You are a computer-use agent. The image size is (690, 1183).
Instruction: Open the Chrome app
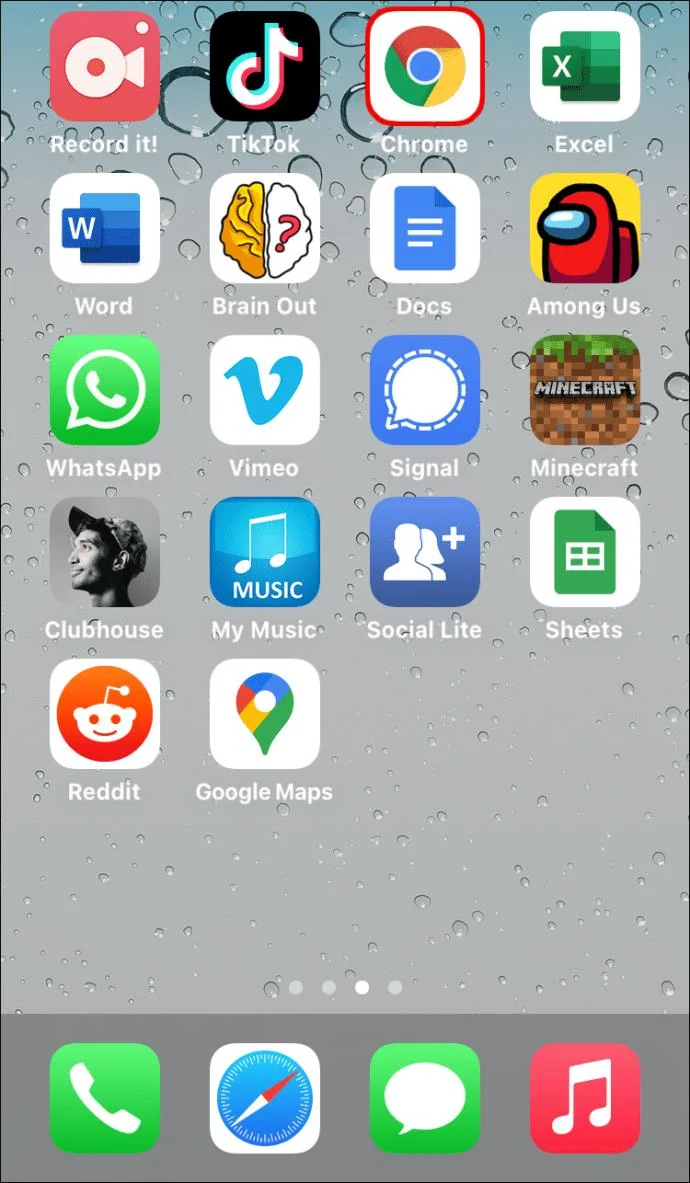pos(424,66)
